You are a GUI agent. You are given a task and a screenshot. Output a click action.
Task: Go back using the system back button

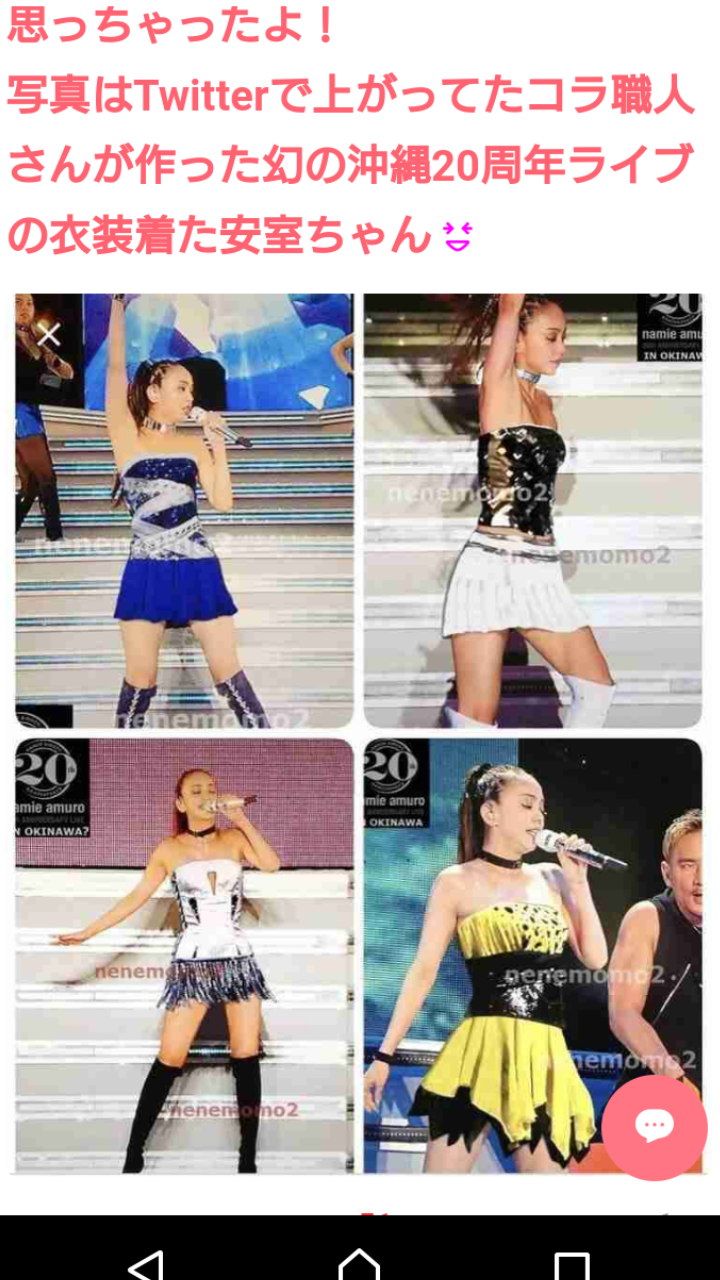pos(146,1264)
